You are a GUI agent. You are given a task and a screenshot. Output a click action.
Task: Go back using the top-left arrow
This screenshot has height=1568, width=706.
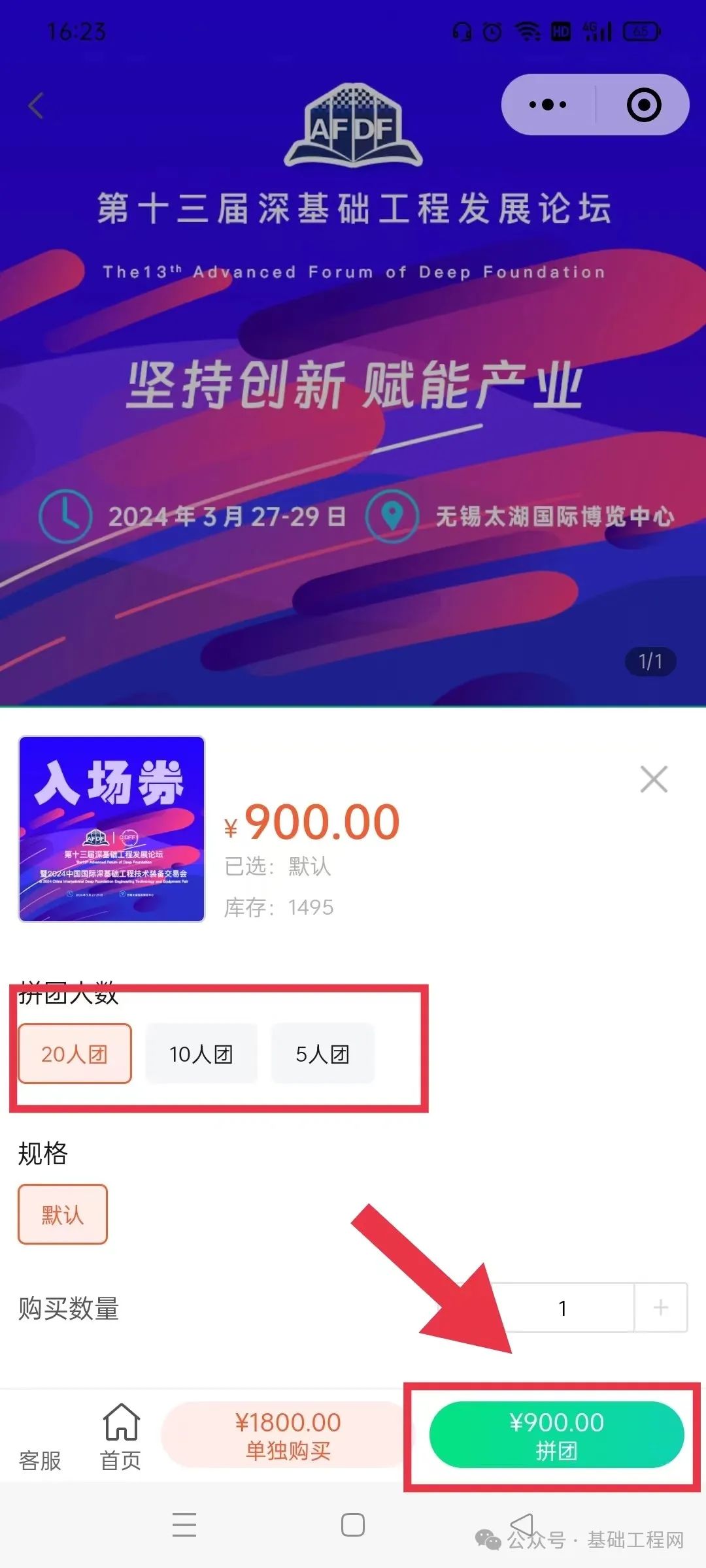tap(37, 105)
